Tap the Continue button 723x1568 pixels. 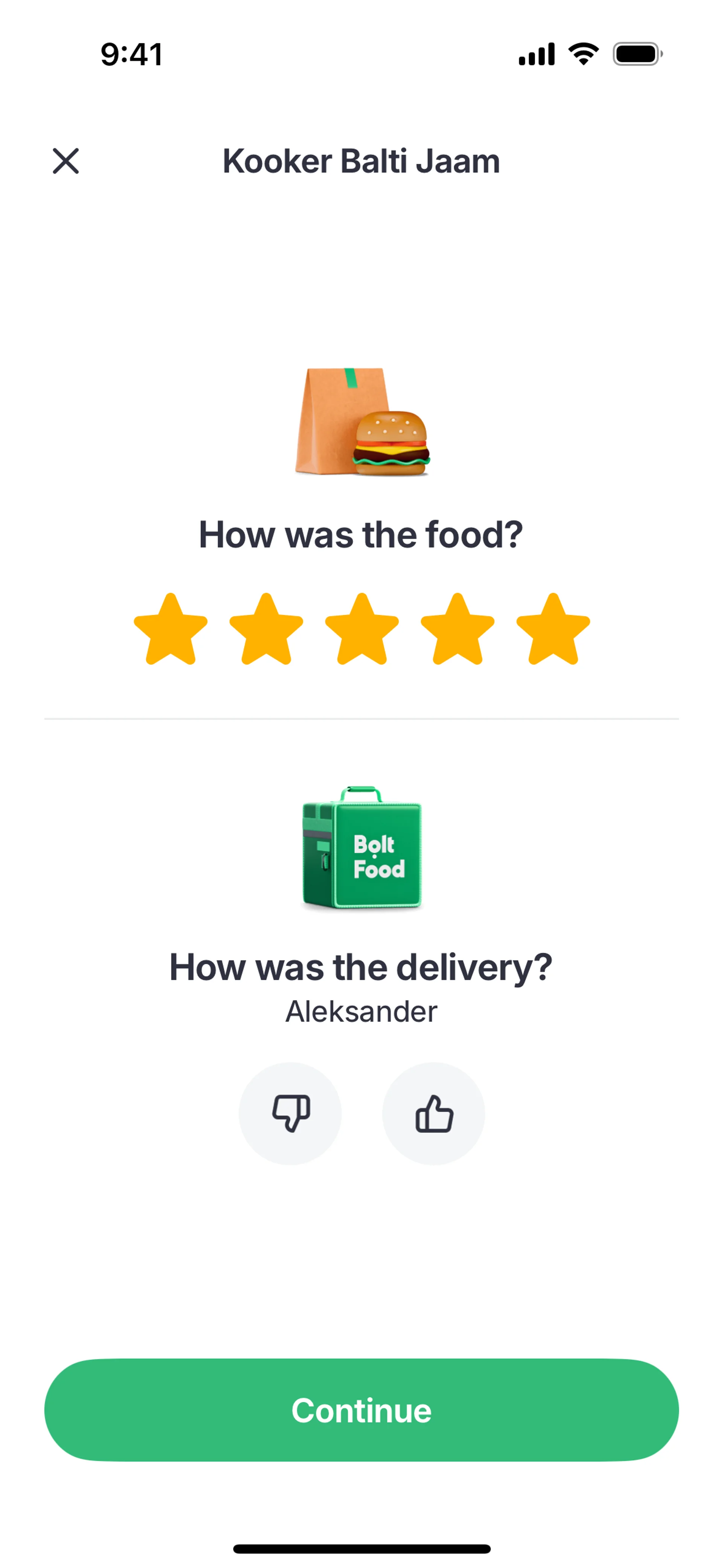click(361, 1411)
